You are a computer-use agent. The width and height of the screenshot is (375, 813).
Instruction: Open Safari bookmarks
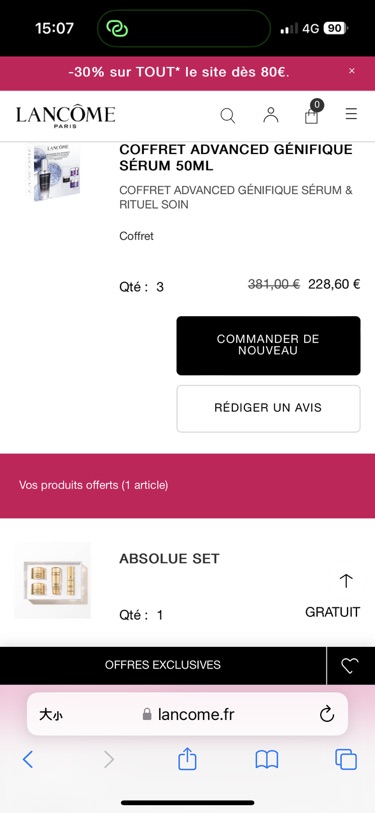[267, 760]
